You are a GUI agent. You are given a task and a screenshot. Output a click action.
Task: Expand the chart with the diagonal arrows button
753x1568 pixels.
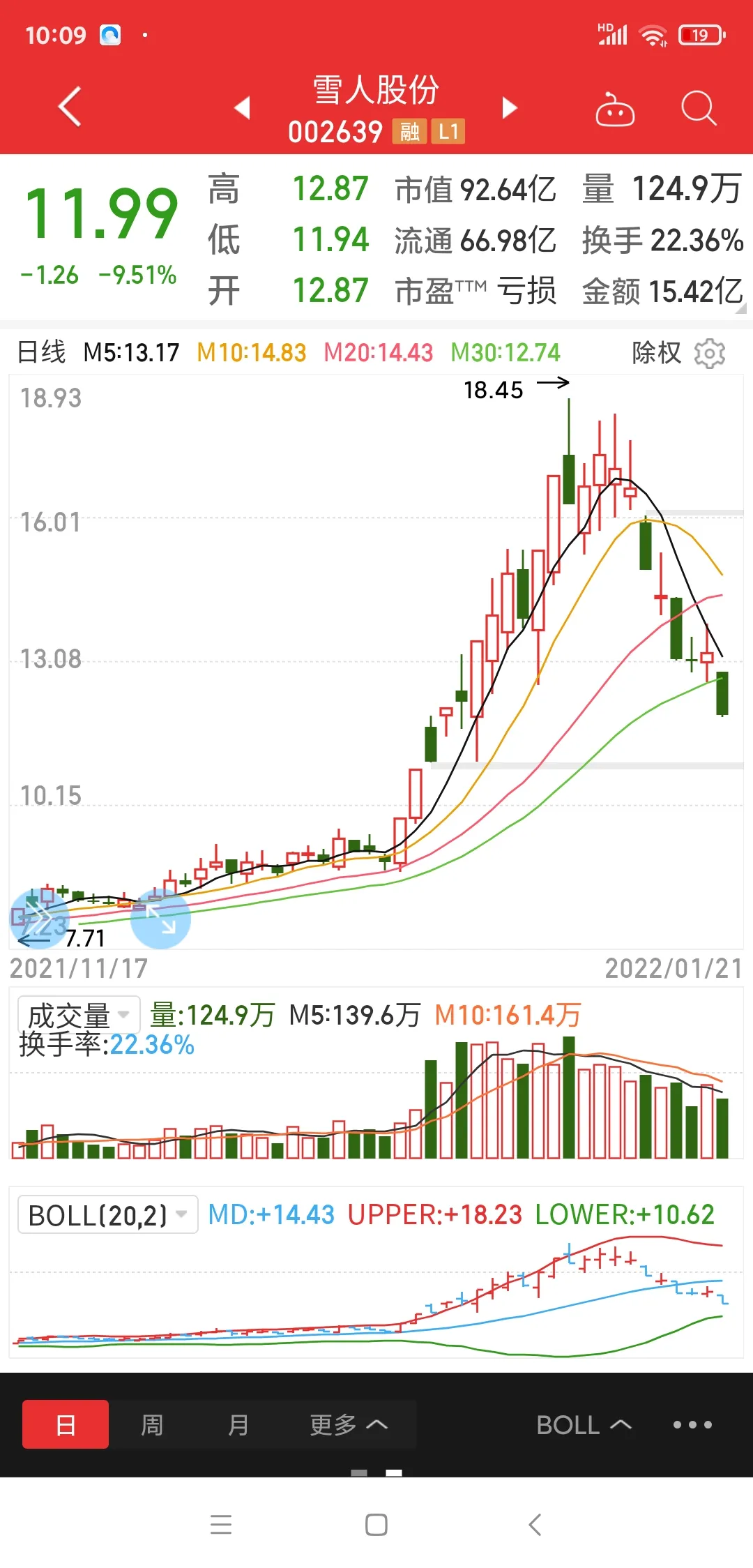coord(161,919)
